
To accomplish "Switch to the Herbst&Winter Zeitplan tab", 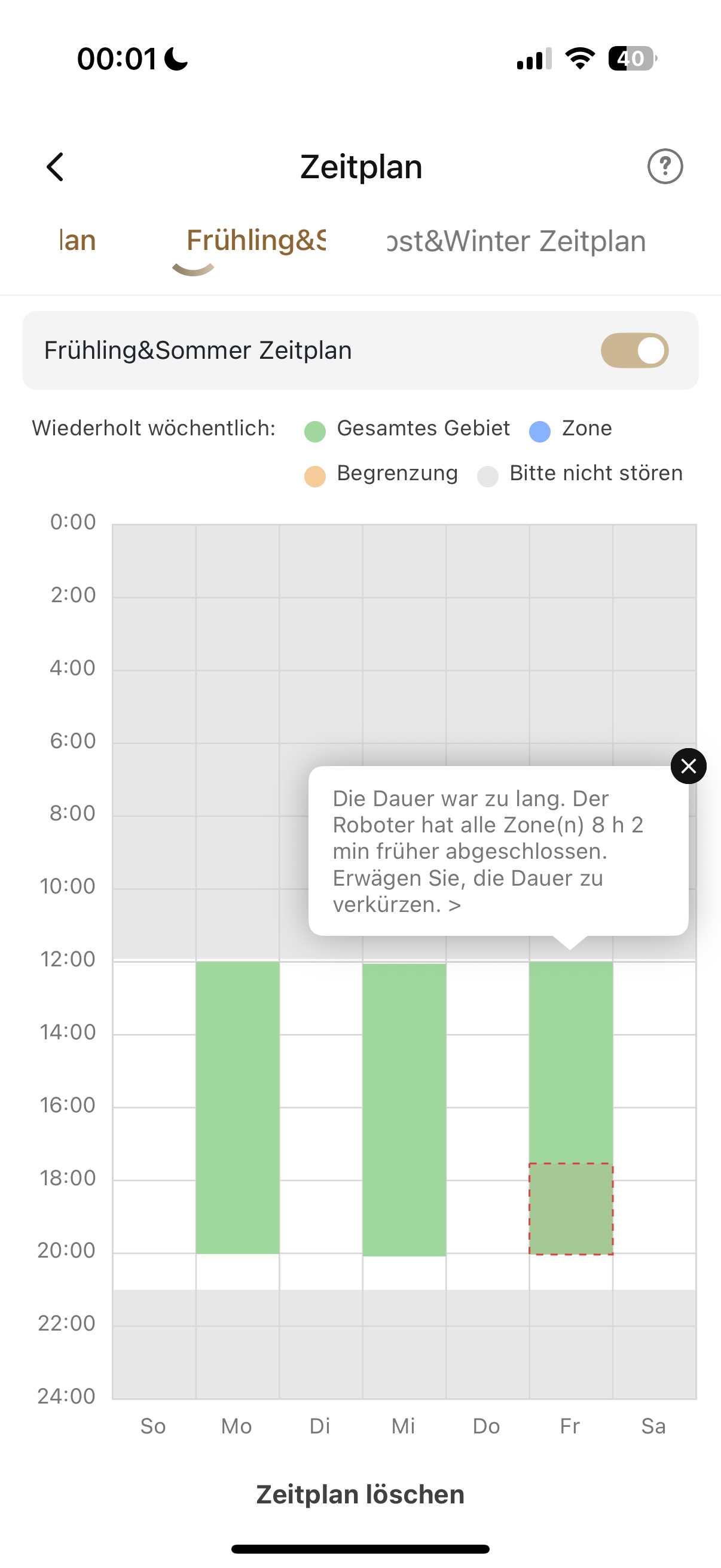I will pos(516,241).
